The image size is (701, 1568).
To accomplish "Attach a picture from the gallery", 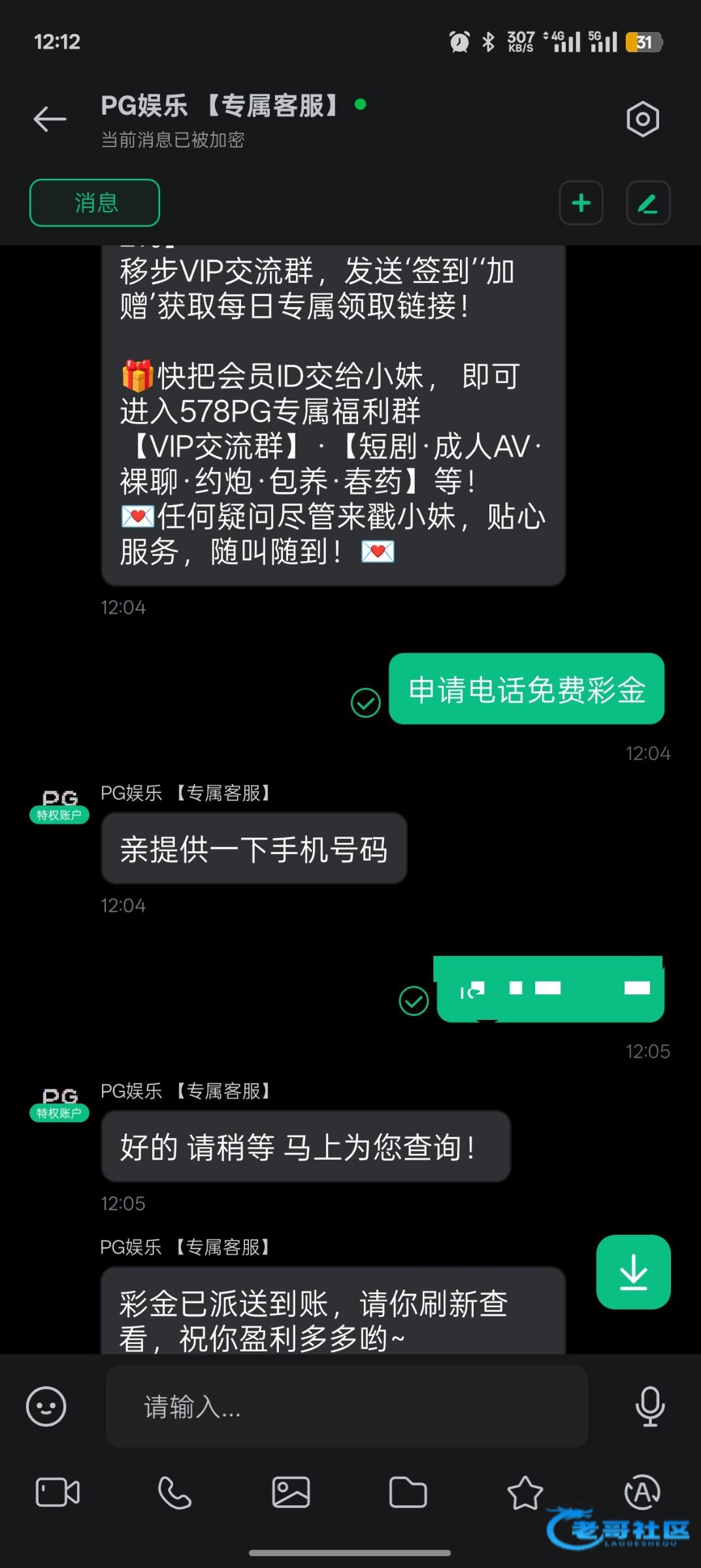I will point(291,1492).
